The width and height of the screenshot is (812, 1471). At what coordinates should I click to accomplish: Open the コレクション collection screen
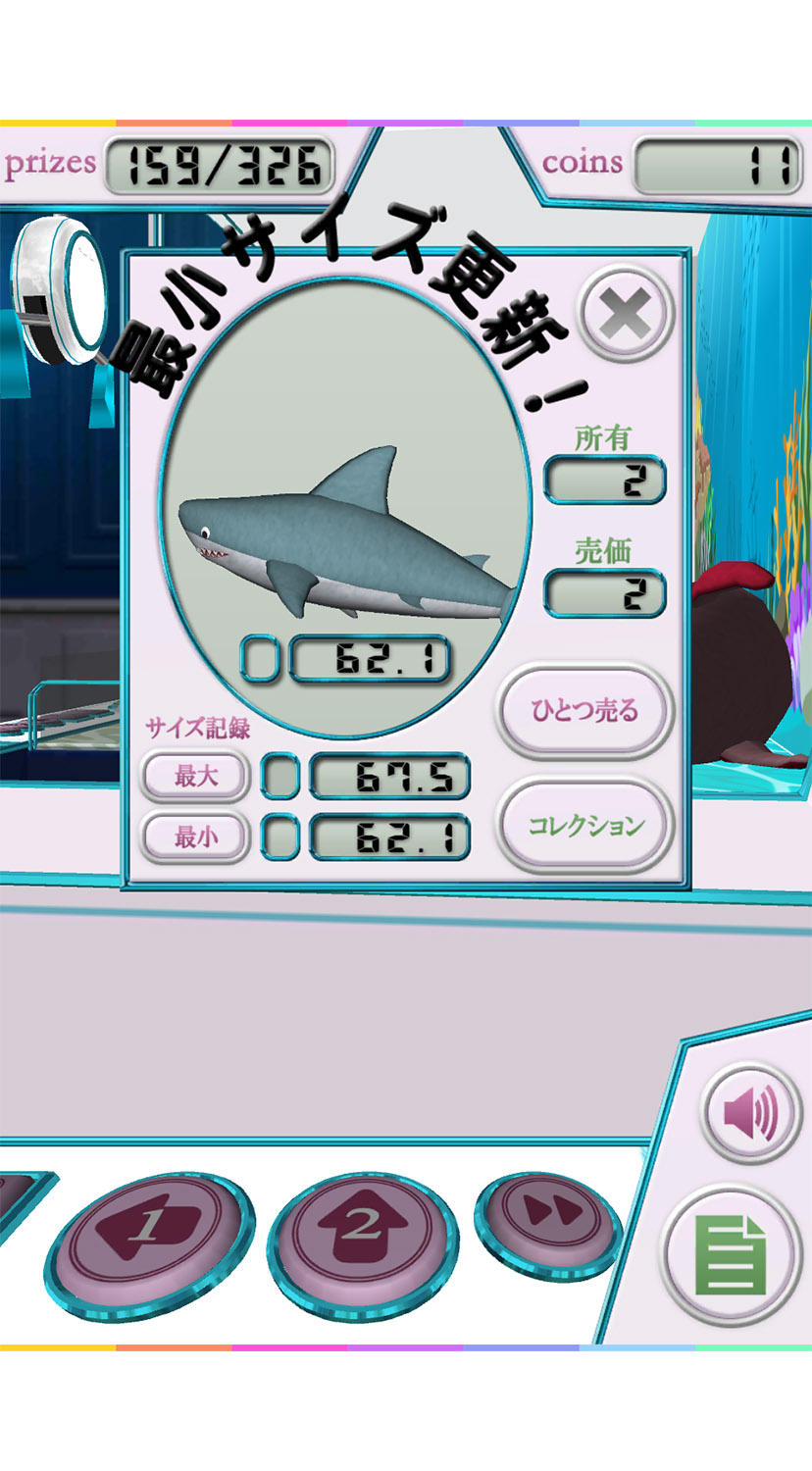[x=585, y=825]
